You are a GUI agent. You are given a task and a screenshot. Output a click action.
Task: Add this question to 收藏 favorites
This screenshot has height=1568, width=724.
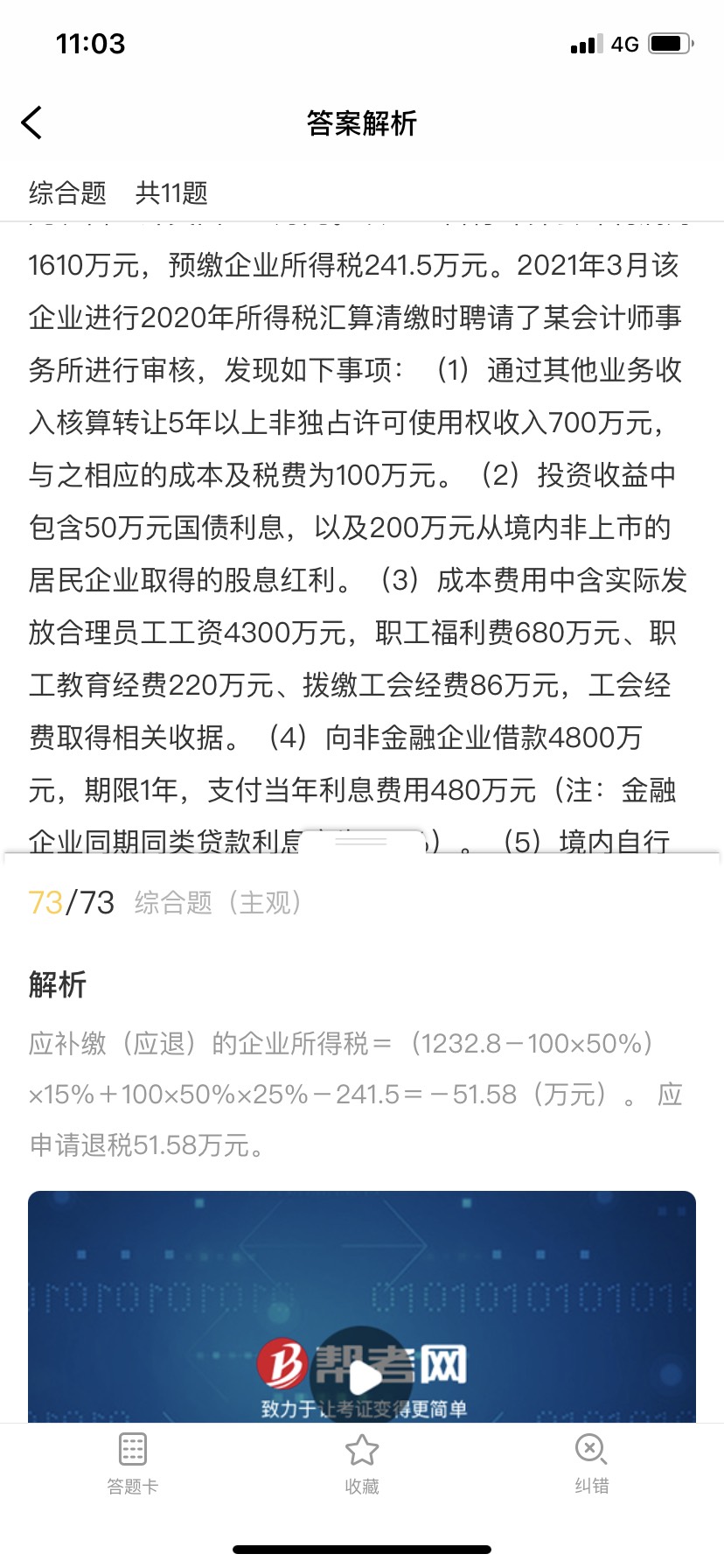(362, 1463)
